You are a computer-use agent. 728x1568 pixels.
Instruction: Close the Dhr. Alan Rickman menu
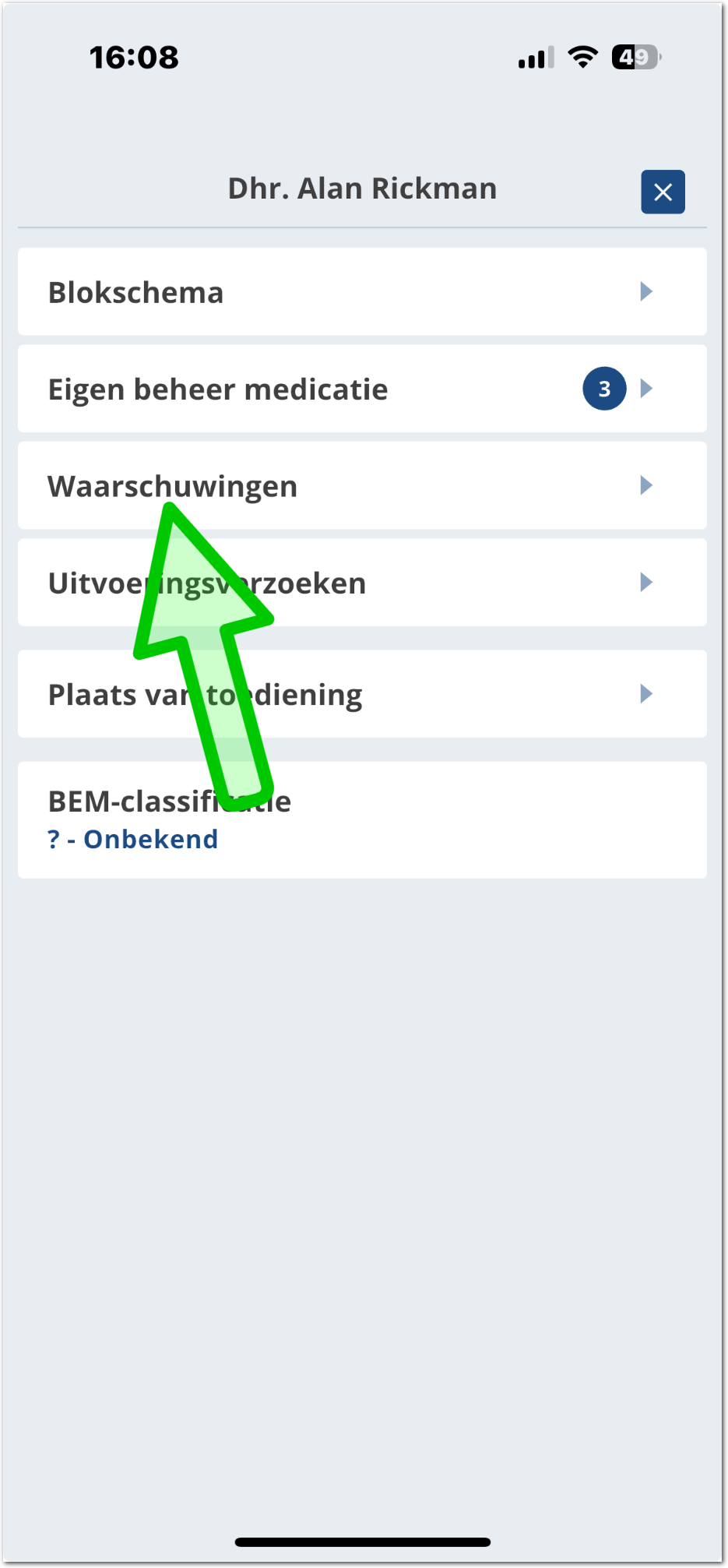[x=663, y=192]
